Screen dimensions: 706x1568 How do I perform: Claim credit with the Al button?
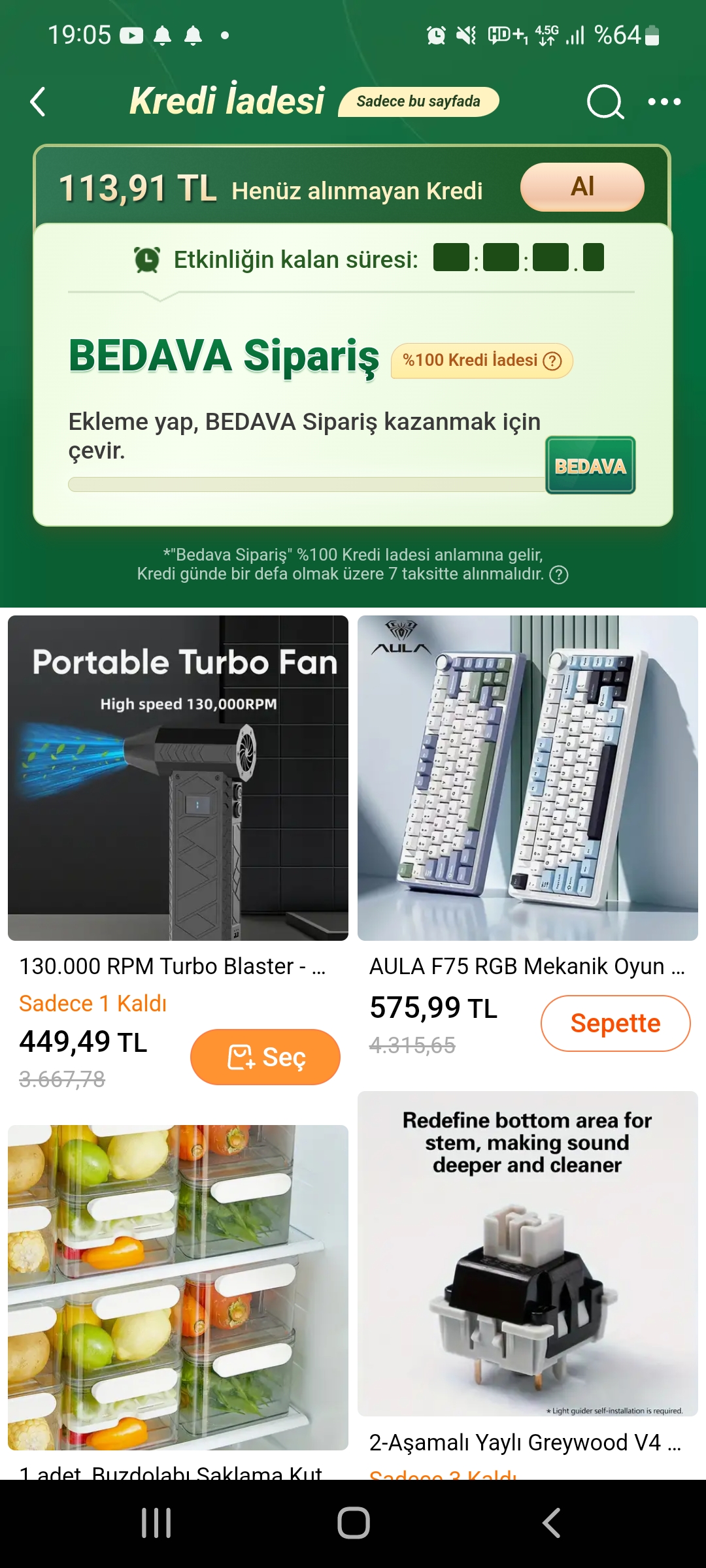[582, 187]
